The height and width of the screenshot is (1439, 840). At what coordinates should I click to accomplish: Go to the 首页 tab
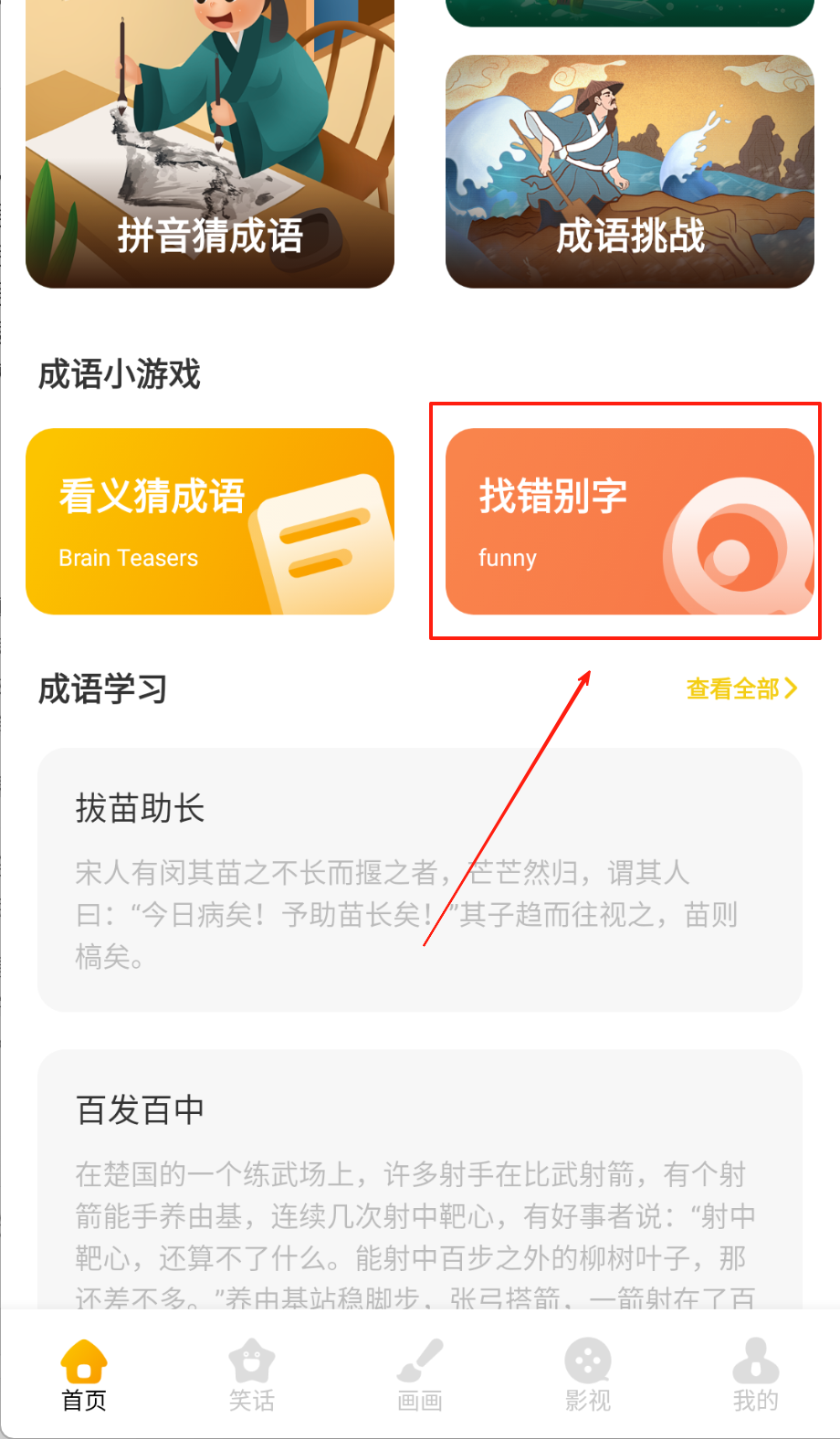click(84, 1375)
